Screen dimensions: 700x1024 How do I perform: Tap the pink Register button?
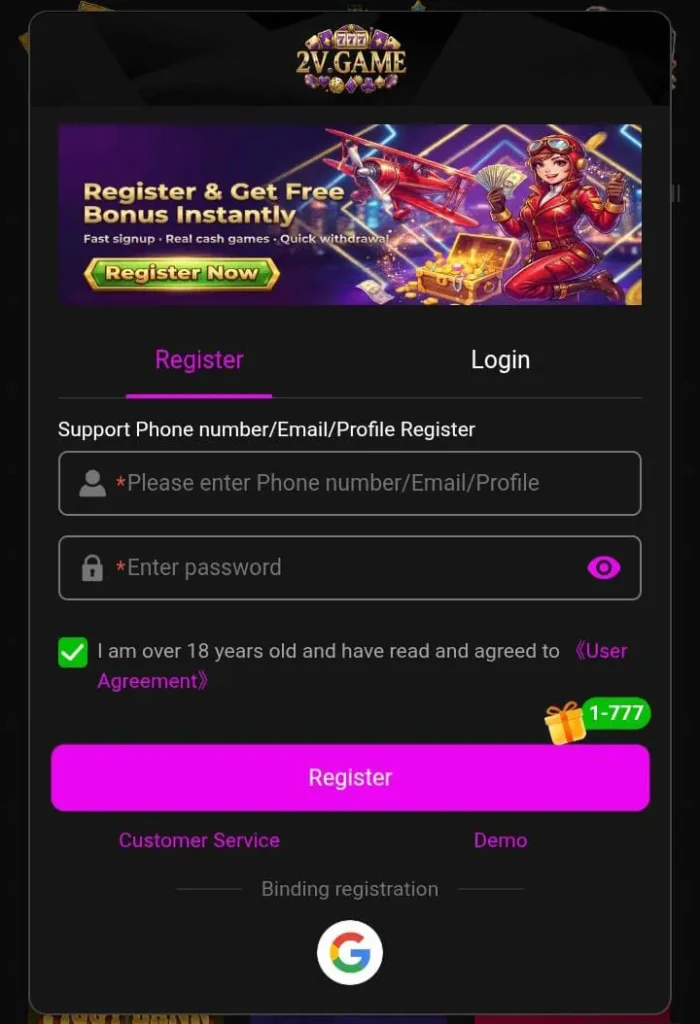(x=350, y=777)
